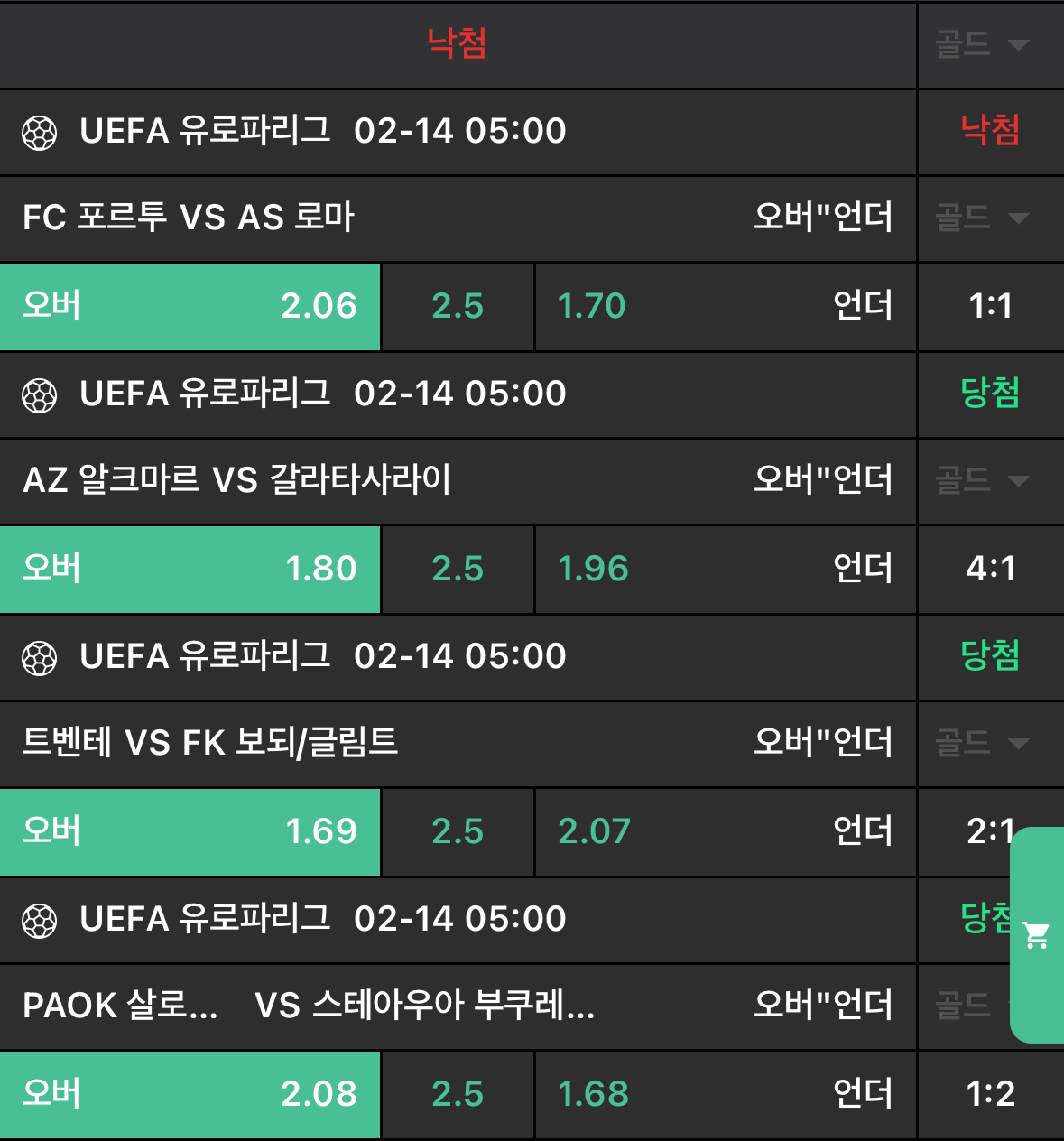Open 골드 dropdown for FC 포르투 match
The image size is (1064, 1141).
[983, 218]
